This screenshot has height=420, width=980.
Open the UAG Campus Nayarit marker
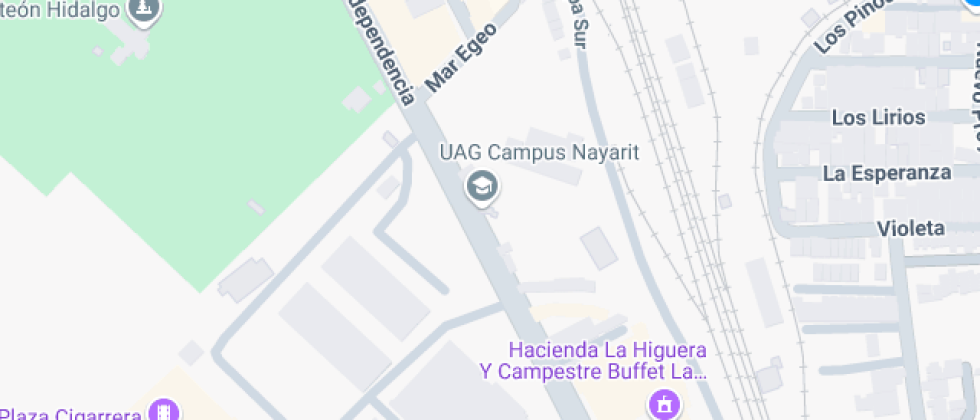click(483, 186)
